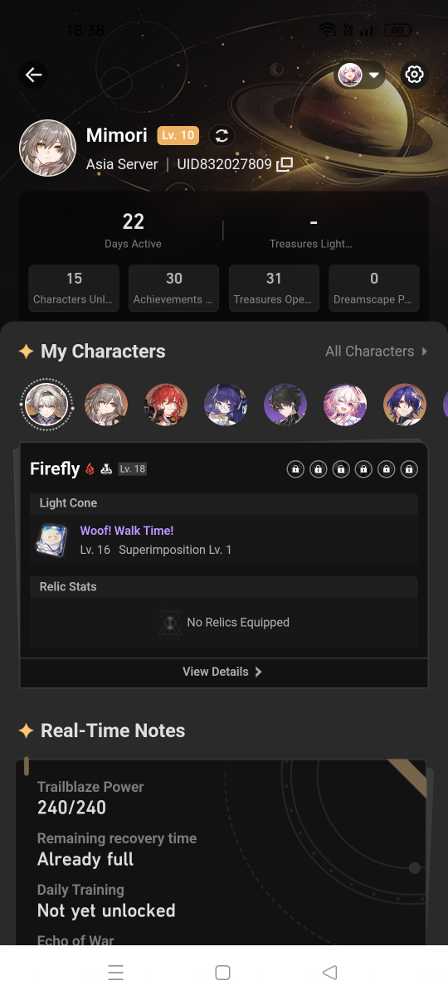Screen dimensions: 448x1000
Task: Open Mimori's profile avatar
Action: tap(48, 148)
